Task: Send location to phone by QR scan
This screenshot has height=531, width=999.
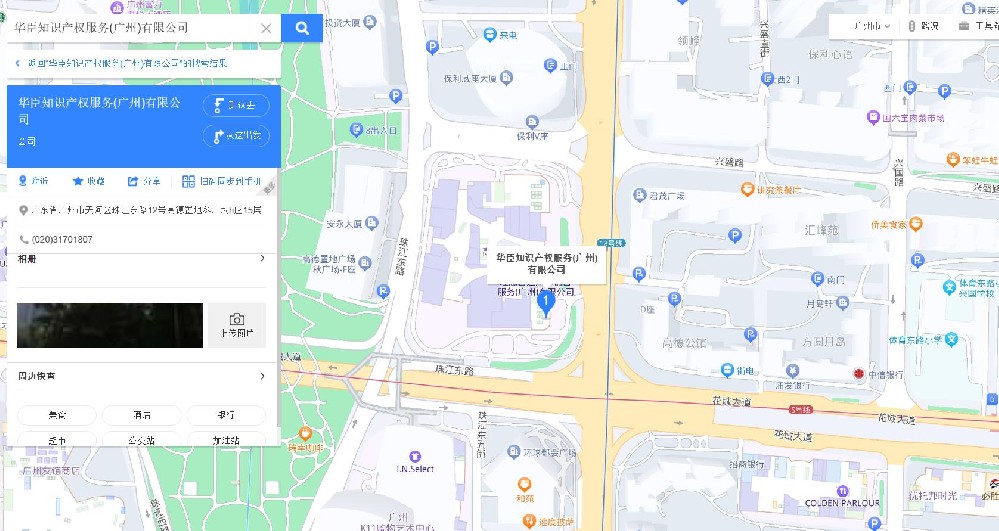Action: 221,181
